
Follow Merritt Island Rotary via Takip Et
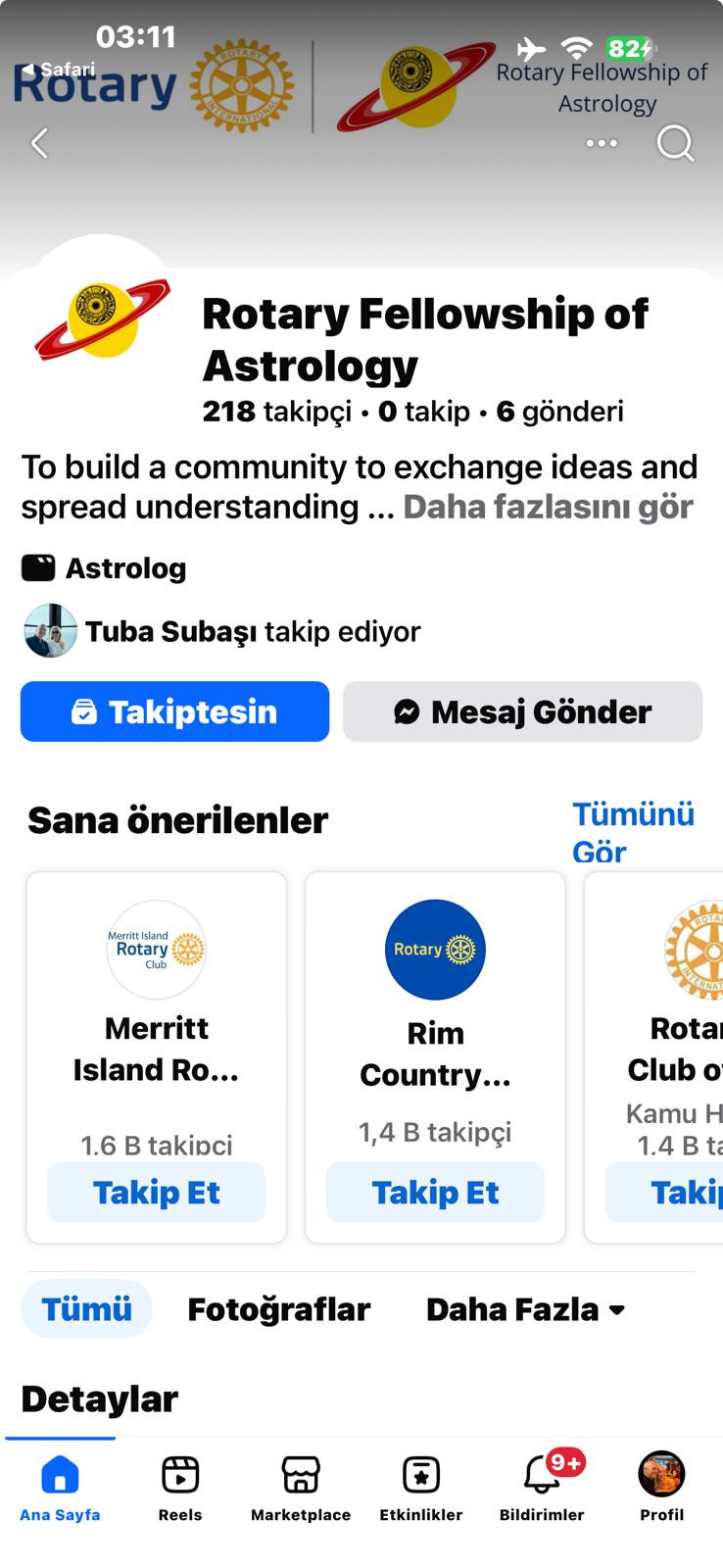156,1192
